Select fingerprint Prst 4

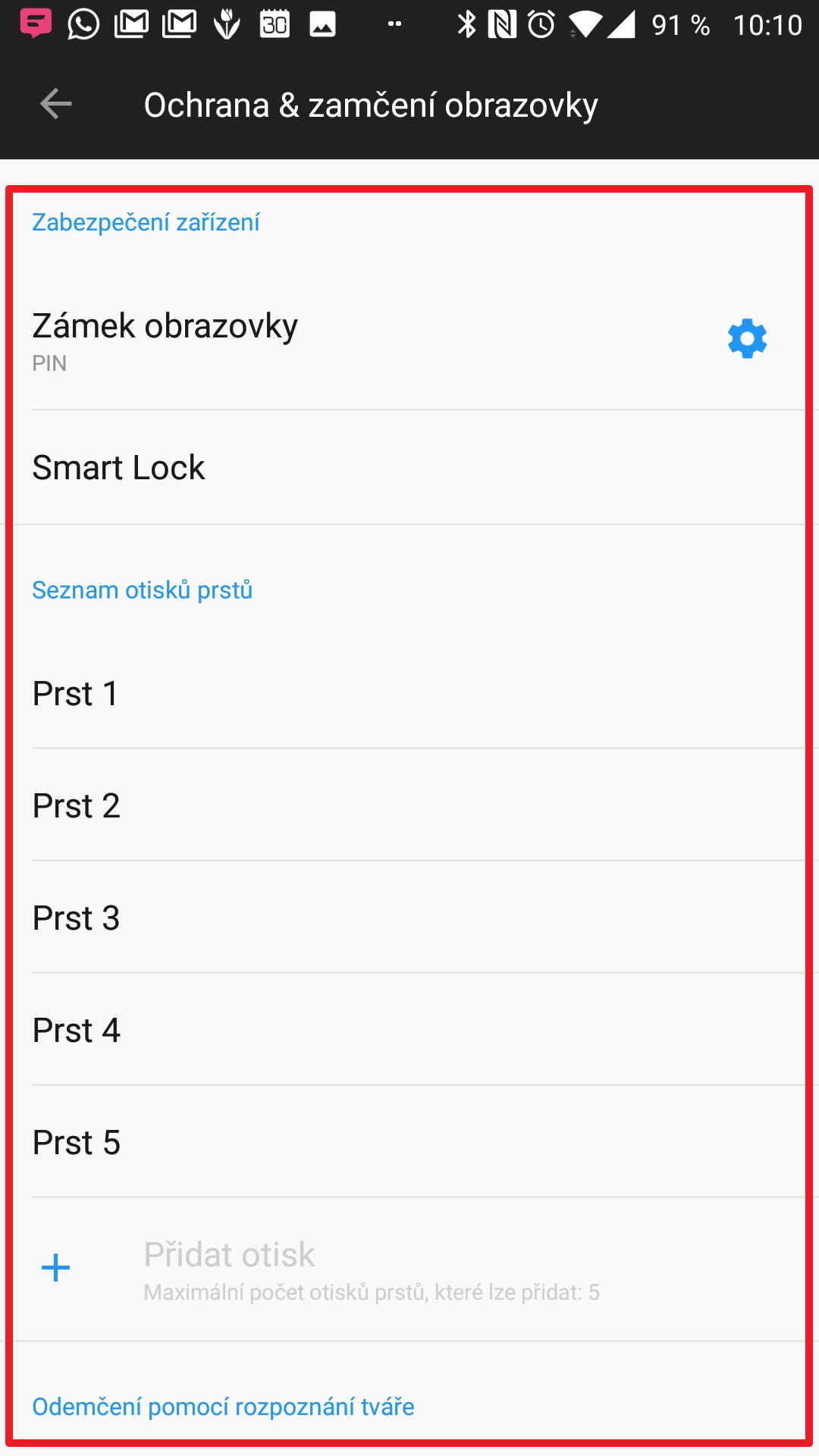tap(303, 1030)
